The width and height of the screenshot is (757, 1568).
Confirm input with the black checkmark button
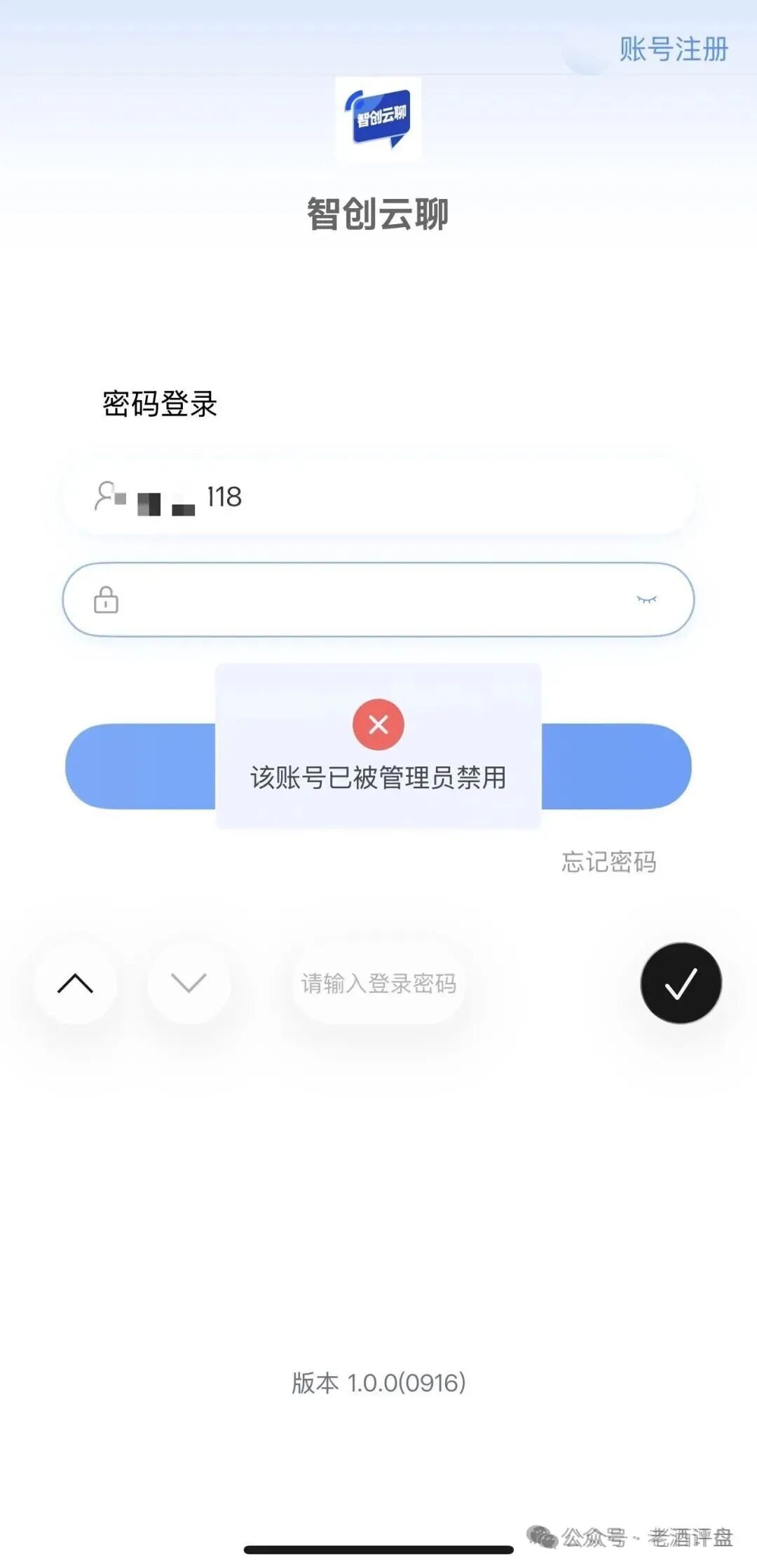[x=681, y=983]
